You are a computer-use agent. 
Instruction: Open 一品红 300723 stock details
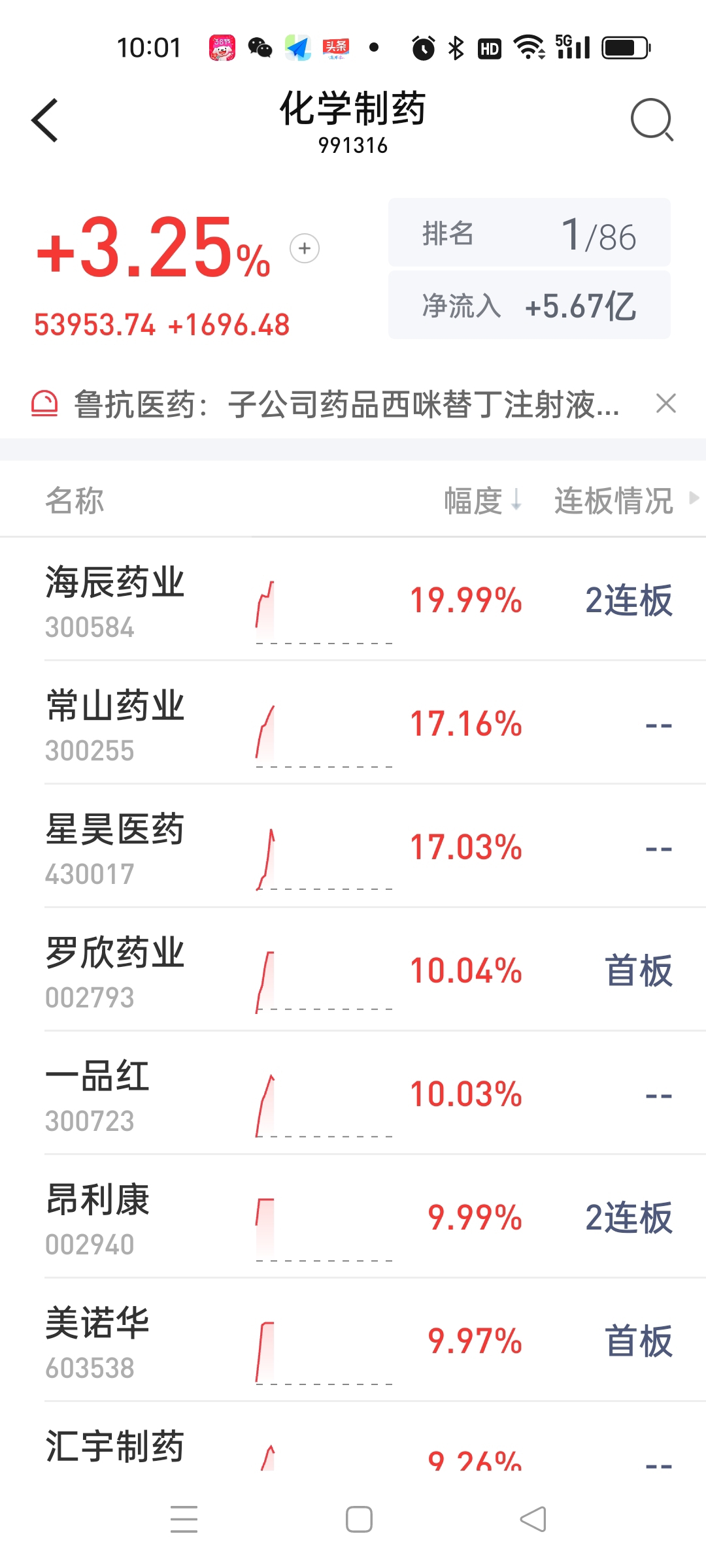(x=353, y=1094)
